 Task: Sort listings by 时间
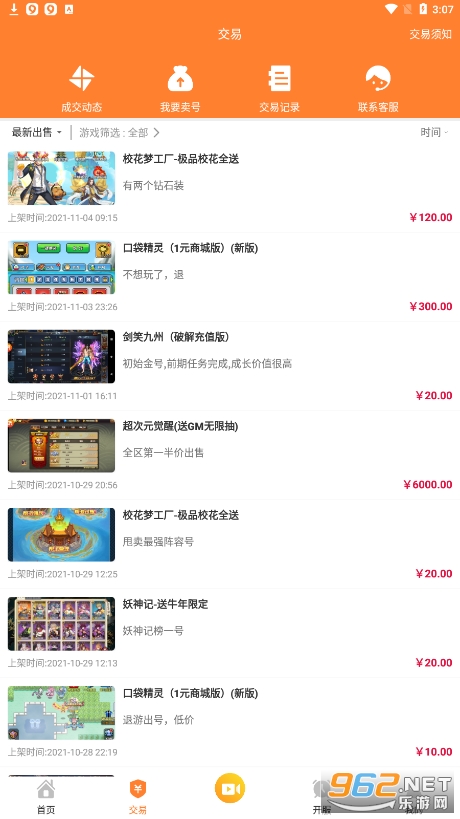(434, 133)
